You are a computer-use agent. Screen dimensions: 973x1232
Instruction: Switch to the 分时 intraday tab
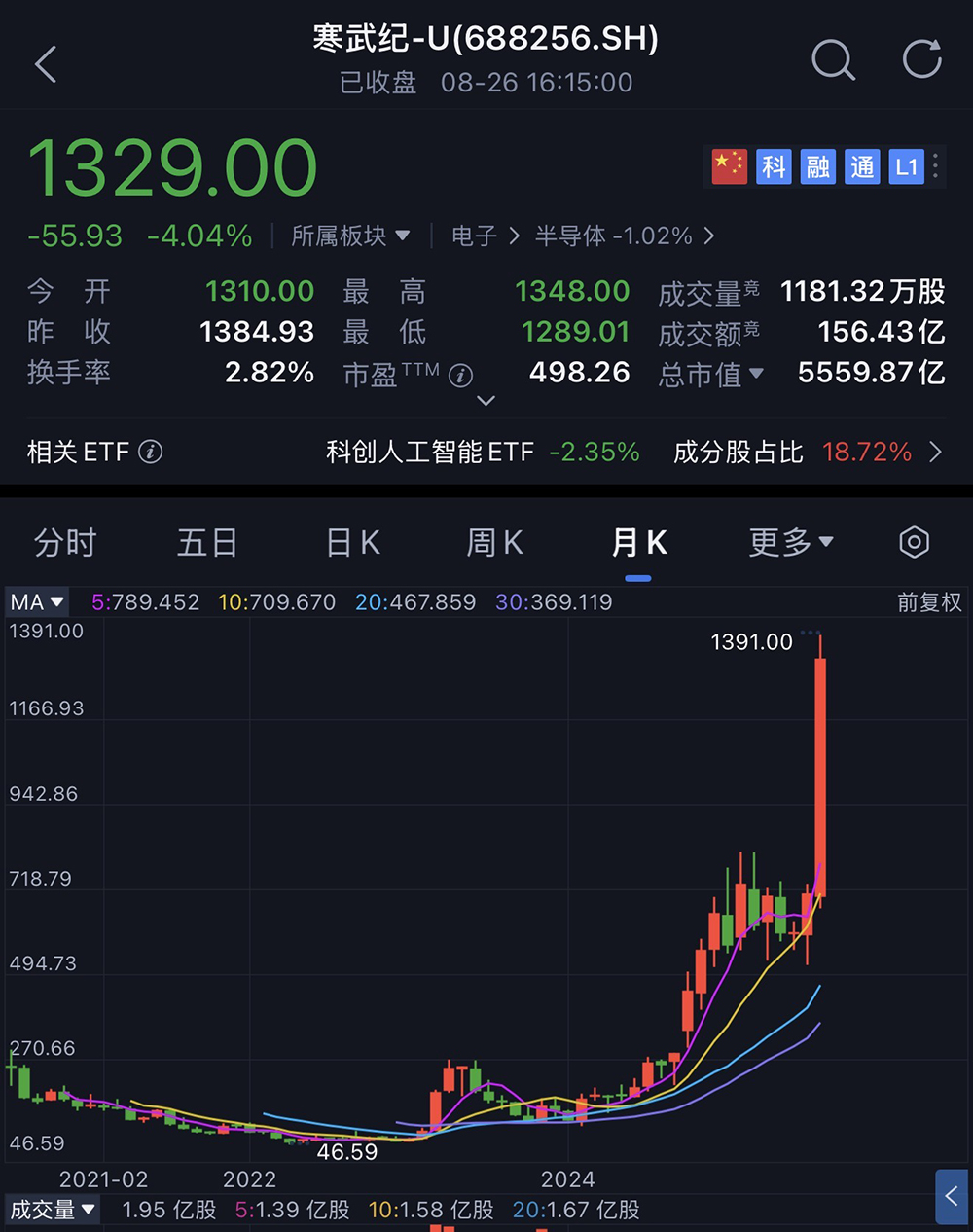tap(64, 542)
